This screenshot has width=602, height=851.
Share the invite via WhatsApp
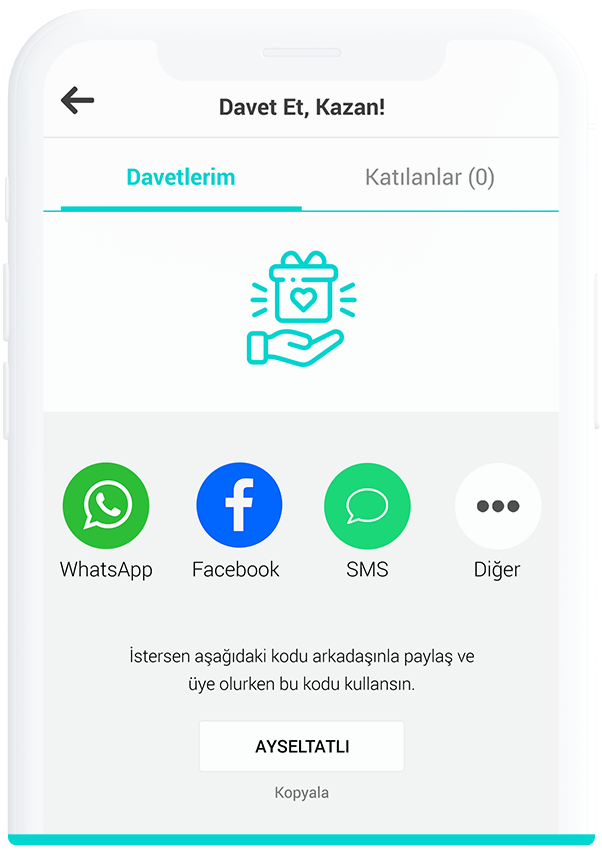106,506
